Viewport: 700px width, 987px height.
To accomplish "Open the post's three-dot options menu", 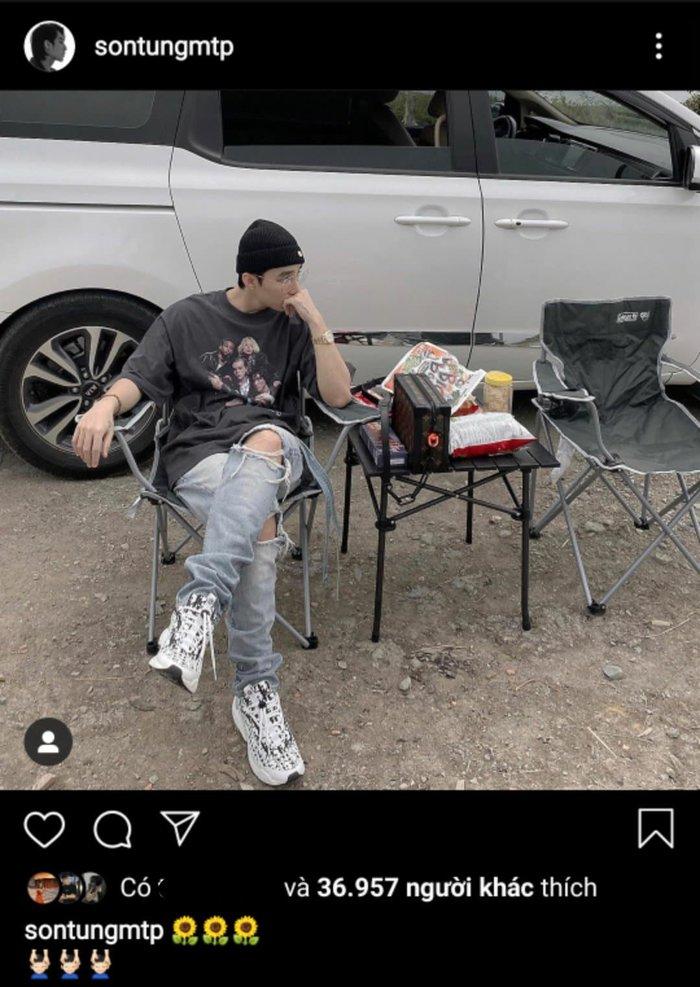I will point(658,46).
